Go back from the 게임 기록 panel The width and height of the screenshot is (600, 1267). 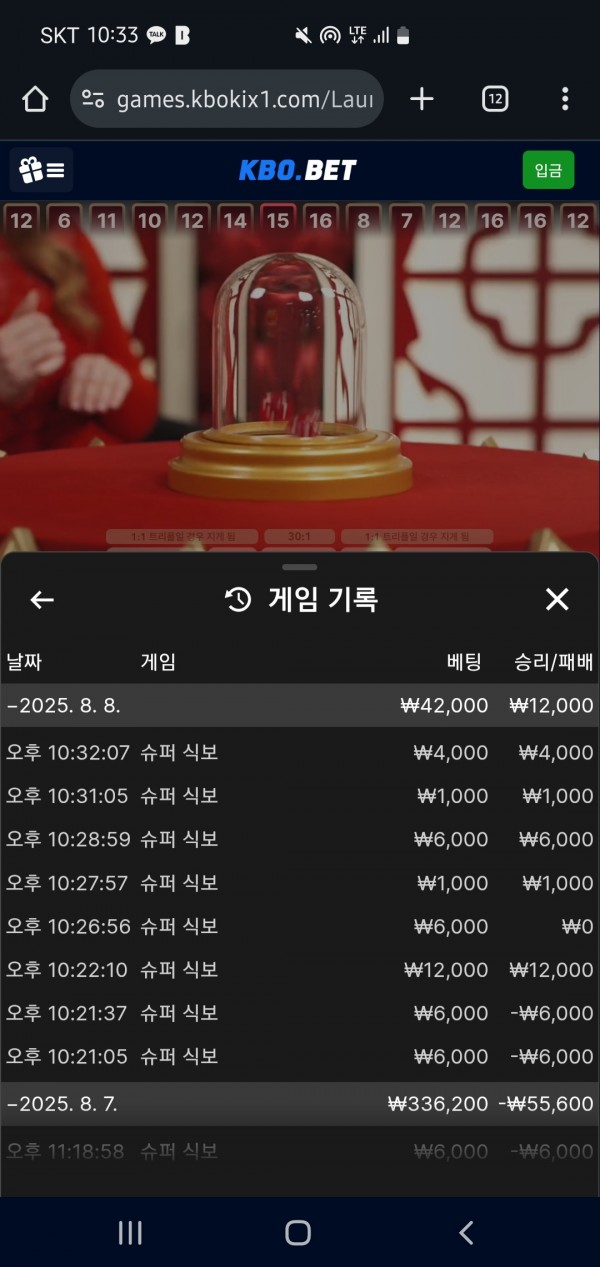point(42,600)
